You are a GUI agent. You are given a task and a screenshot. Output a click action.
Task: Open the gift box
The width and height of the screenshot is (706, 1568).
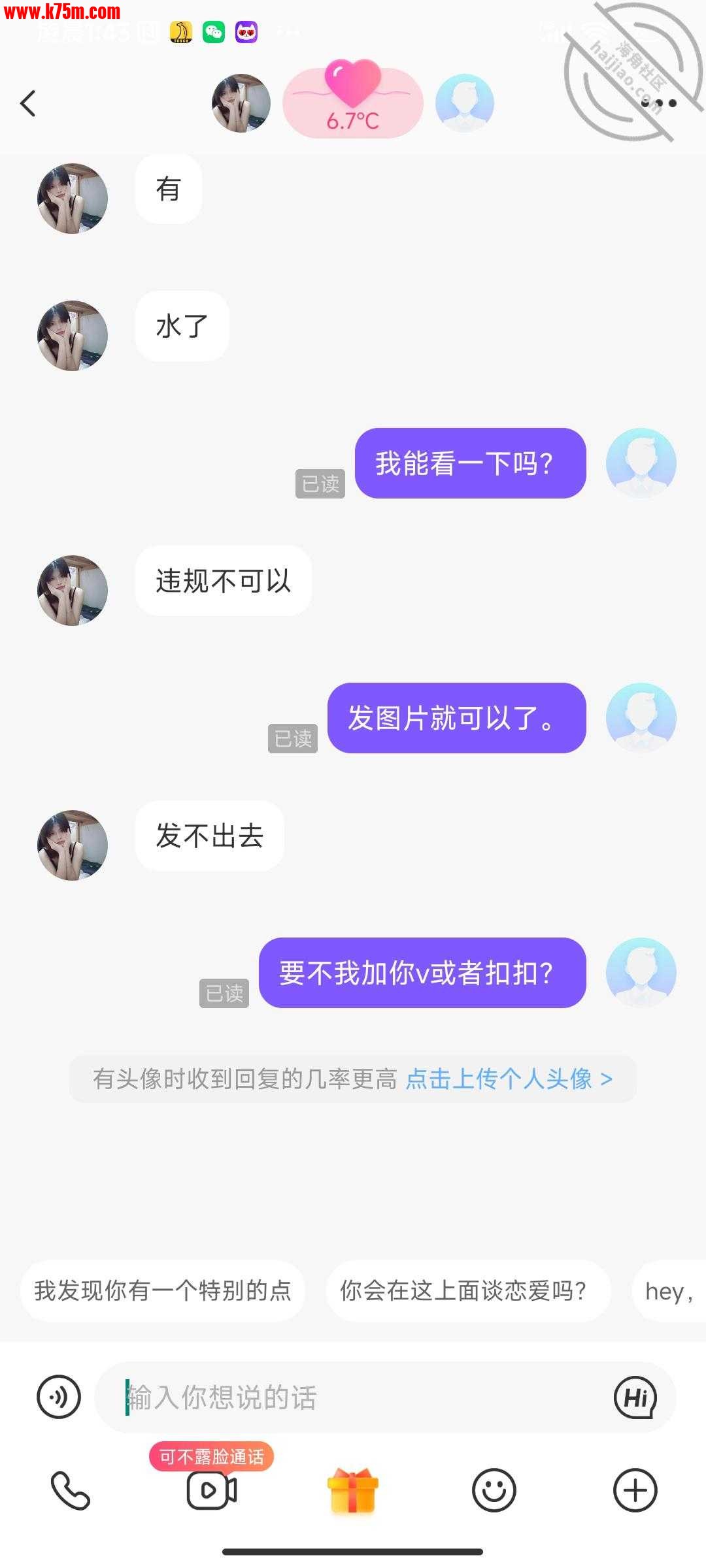click(x=353, y=1490)
